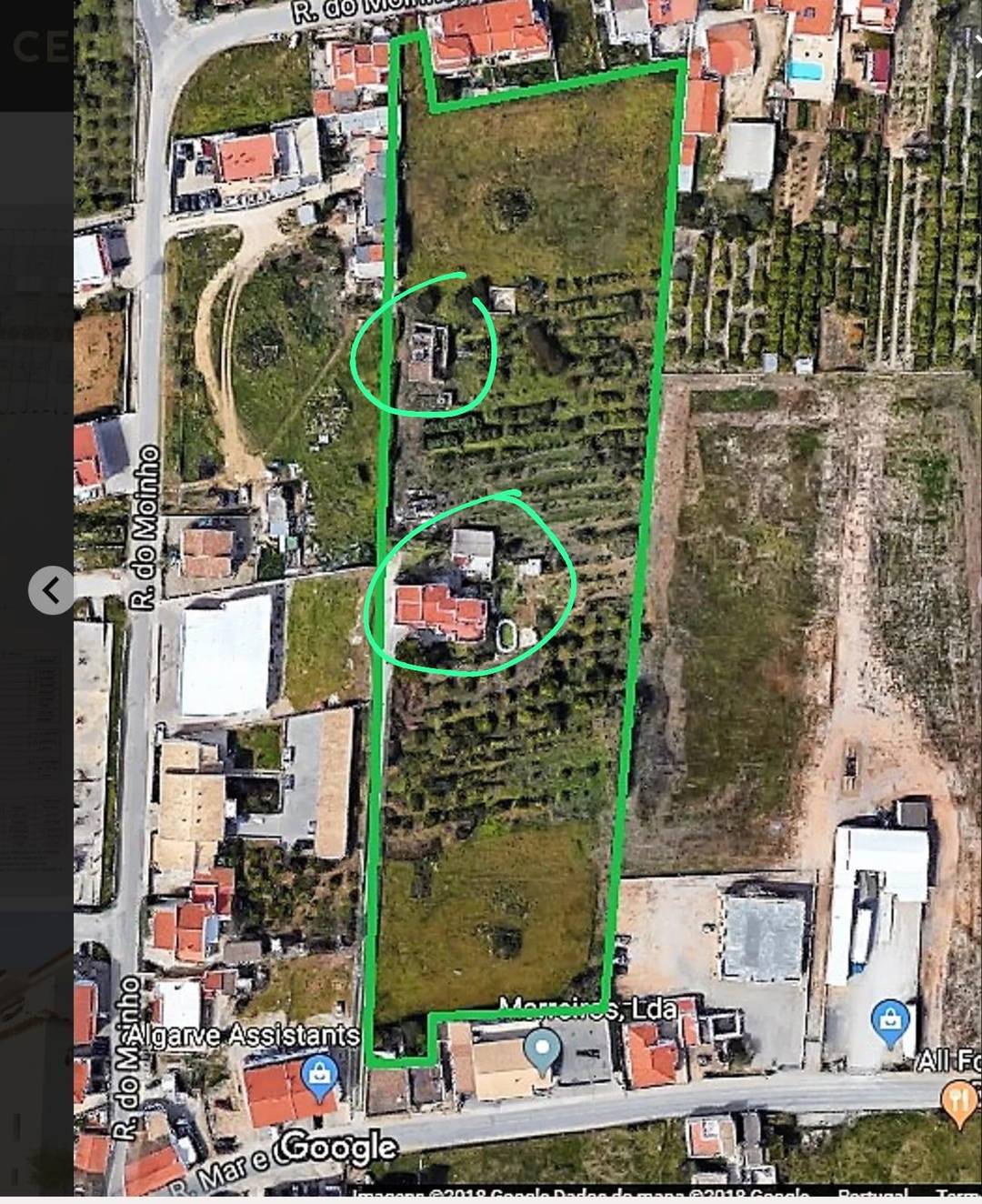Click the Algarve Assistants text label

click(238, 1036)
